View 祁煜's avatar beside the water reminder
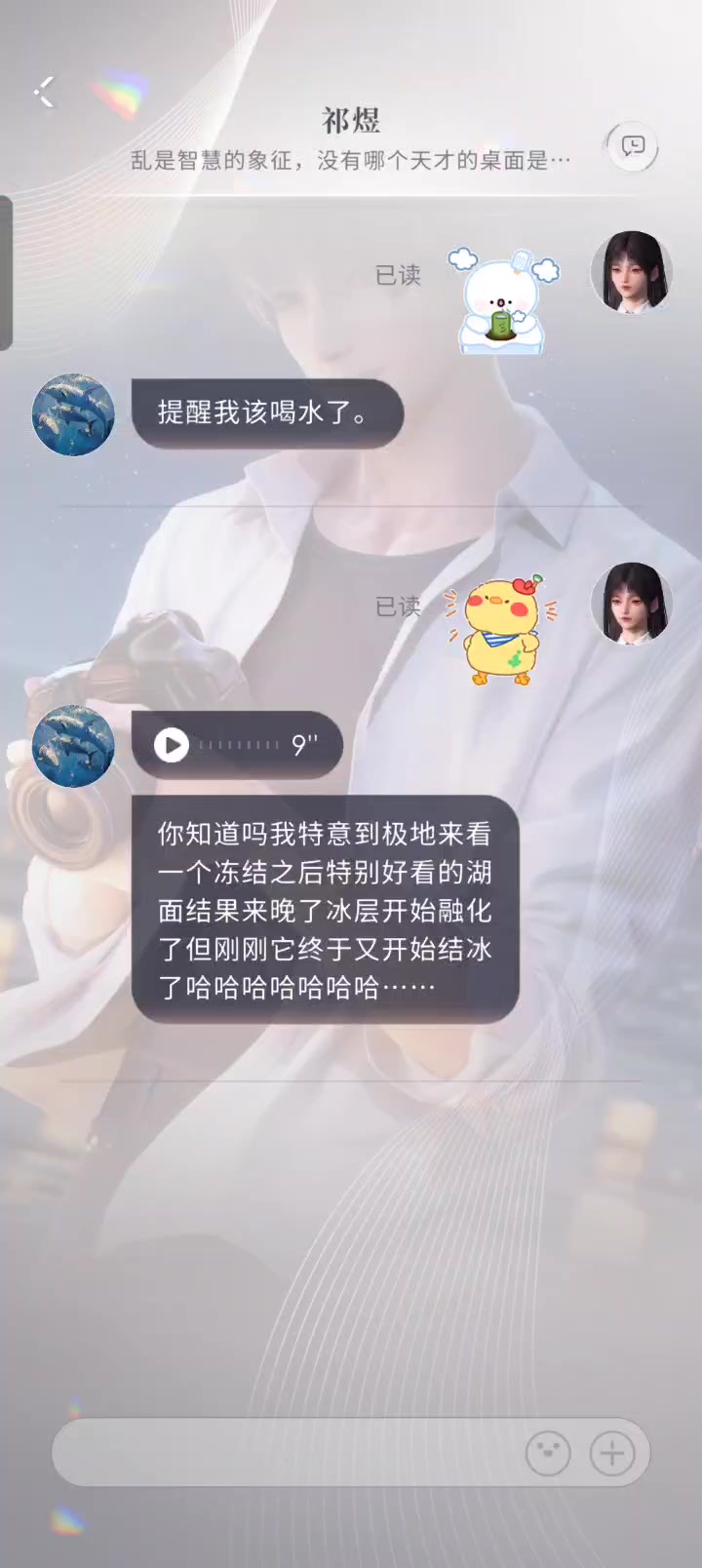 click(74, 414)
